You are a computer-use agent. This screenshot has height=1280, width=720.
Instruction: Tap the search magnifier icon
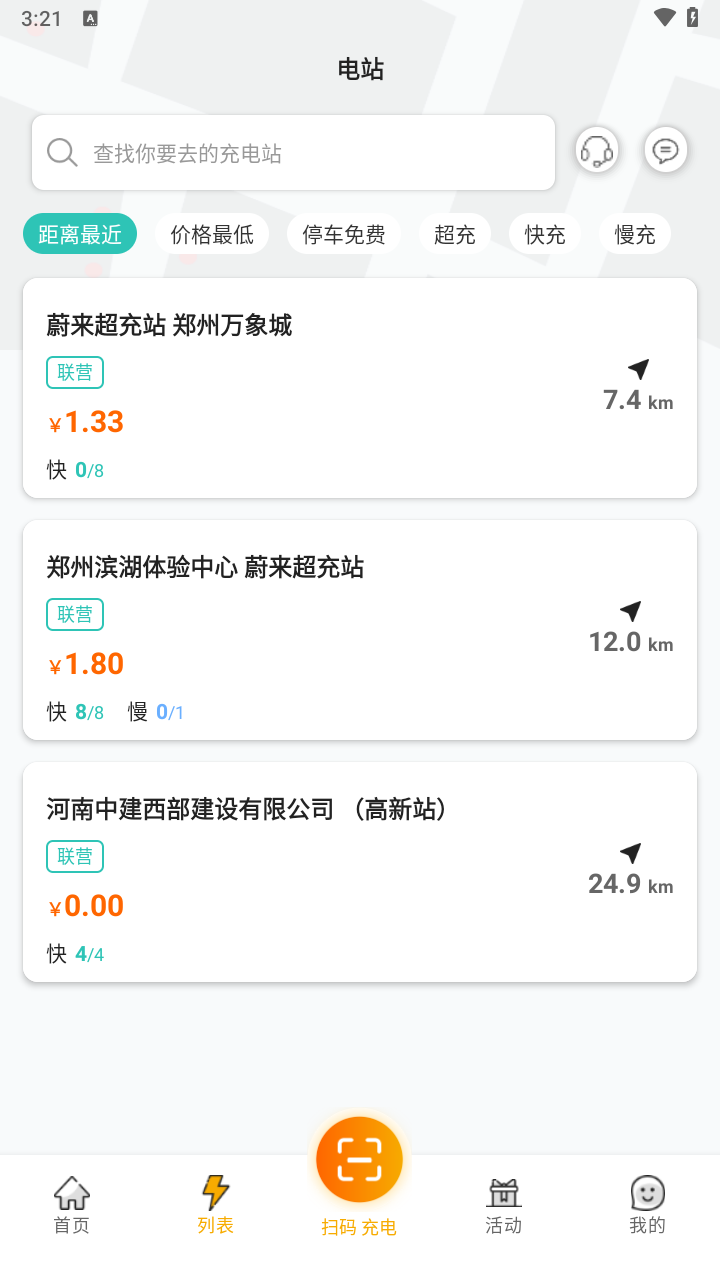pos(62,152)
